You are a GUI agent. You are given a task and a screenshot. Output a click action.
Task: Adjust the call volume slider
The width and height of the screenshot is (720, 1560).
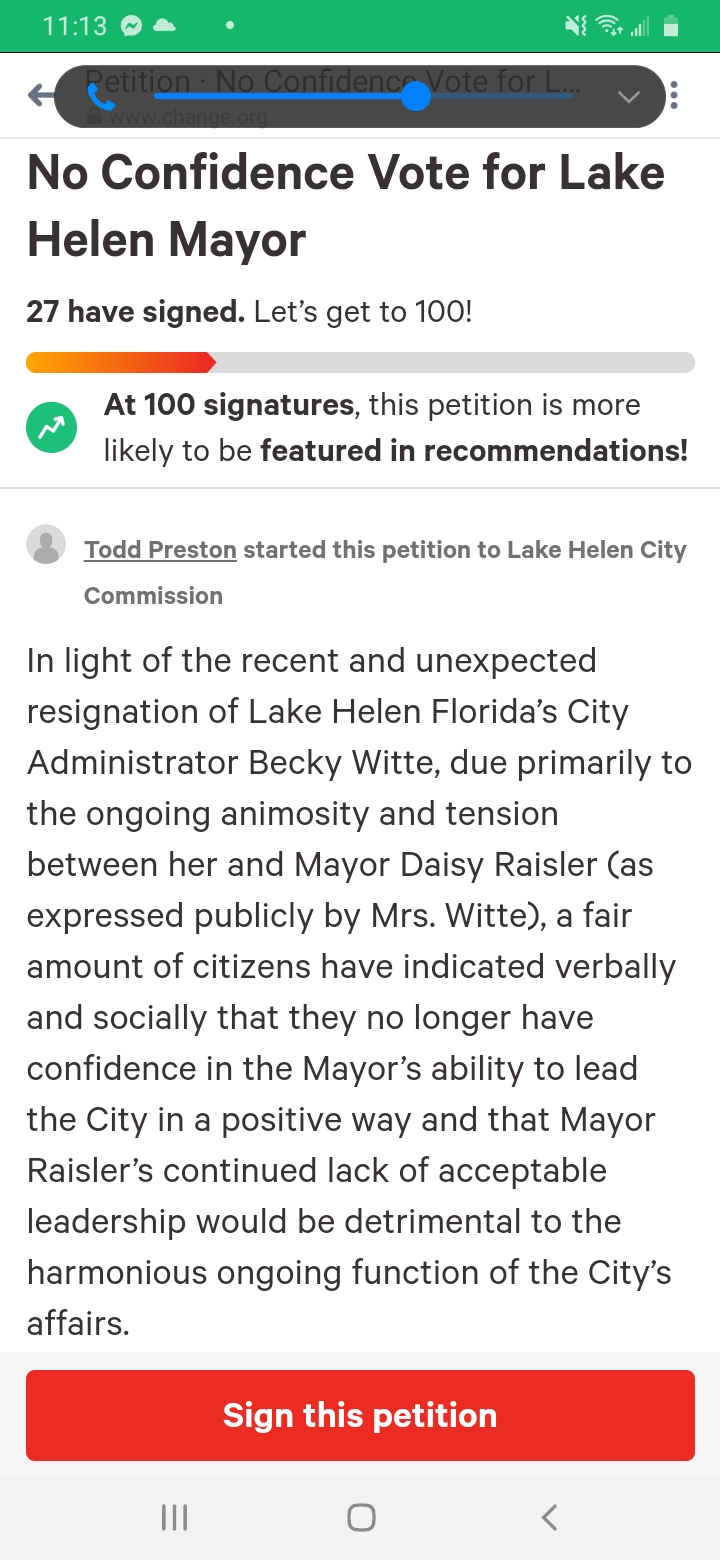click(362, 96)
